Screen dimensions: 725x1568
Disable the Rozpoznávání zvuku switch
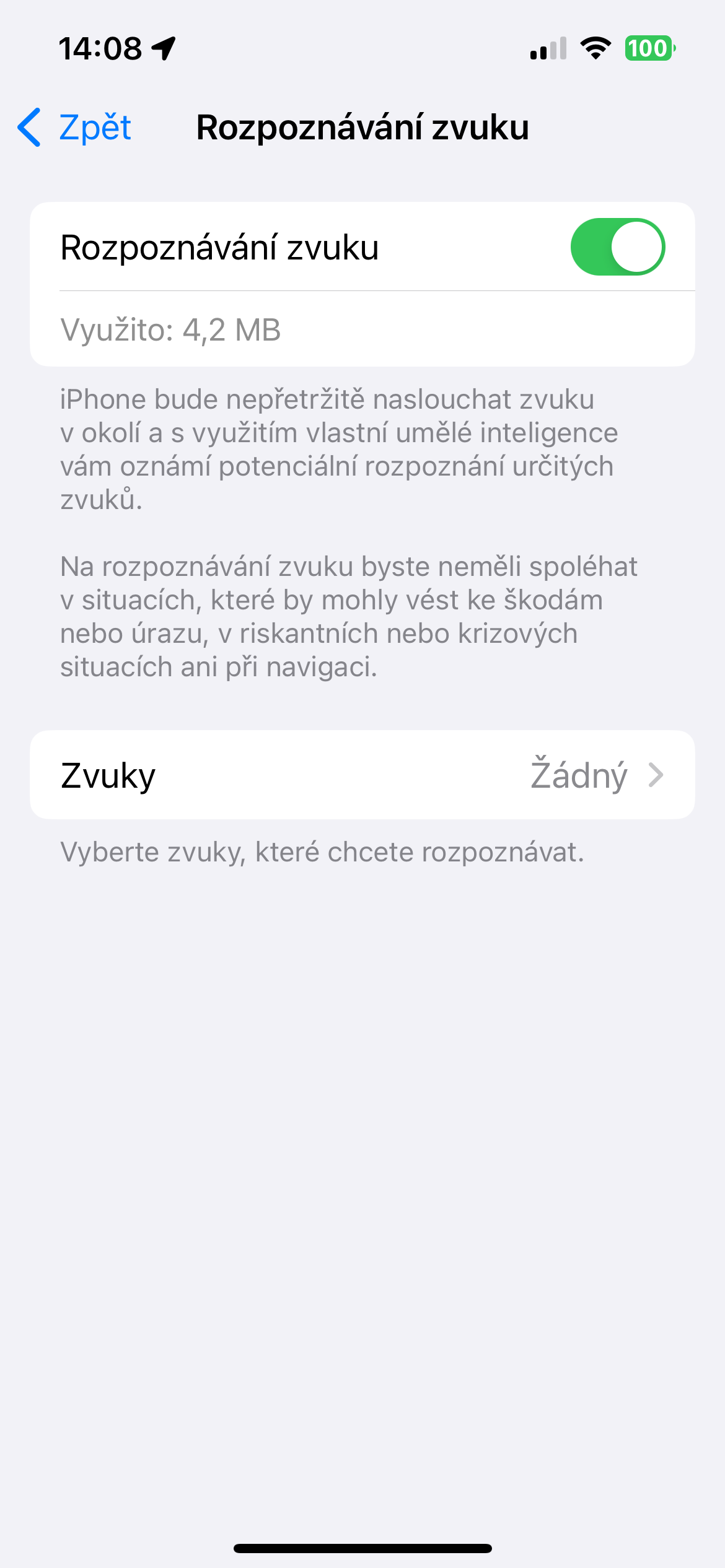617,246
